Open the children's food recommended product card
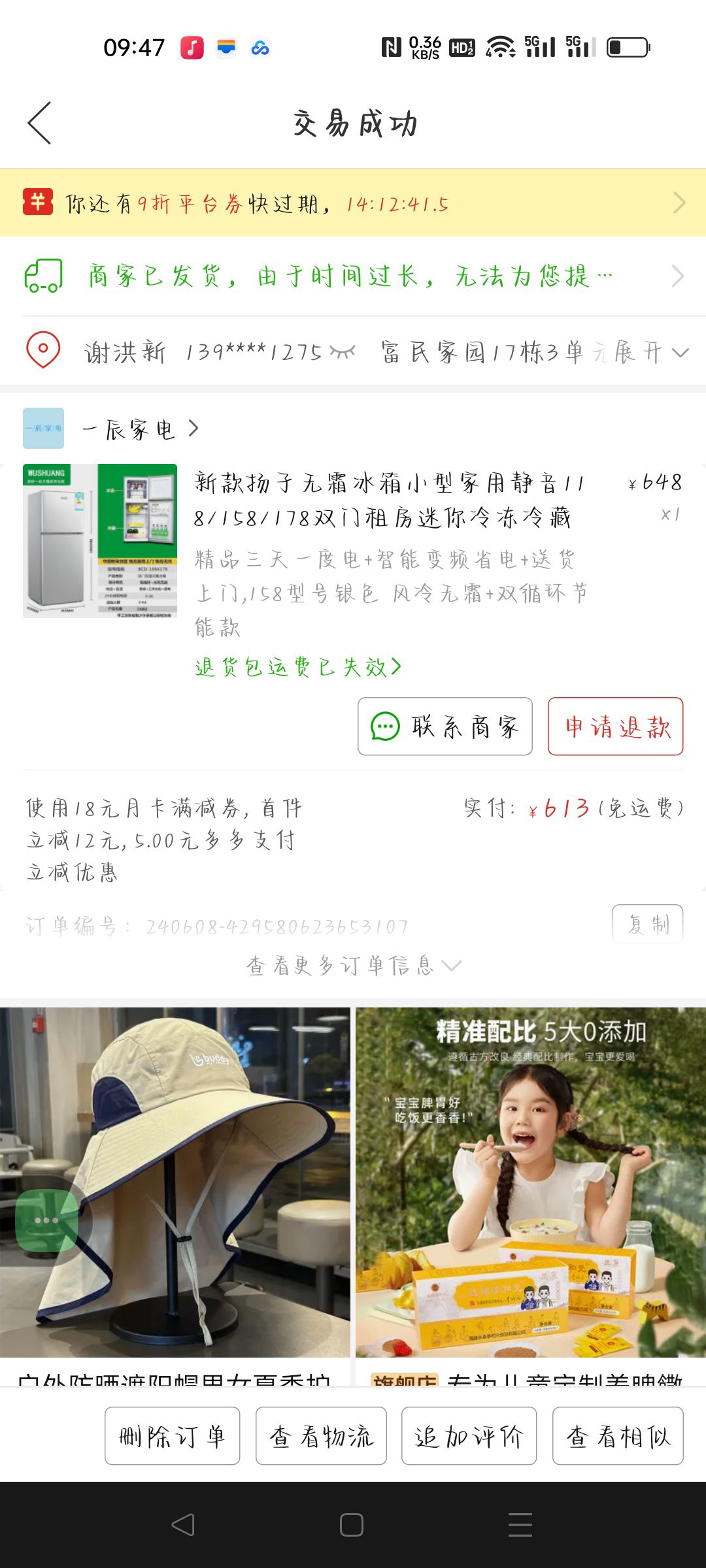Screen dimensions: 706x1568 click(531, 1197)
